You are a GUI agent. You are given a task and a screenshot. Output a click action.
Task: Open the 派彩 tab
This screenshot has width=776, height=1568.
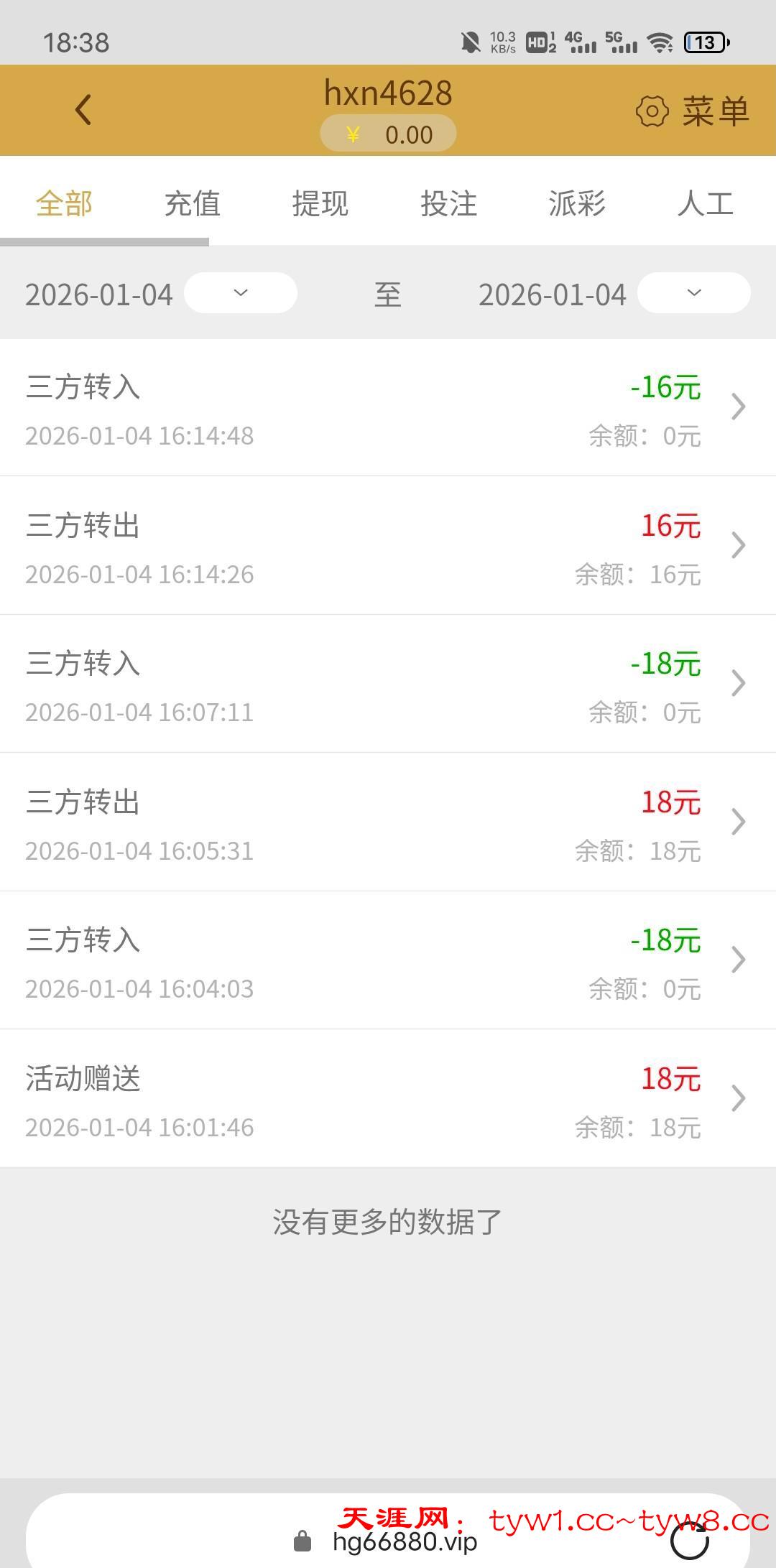click(x=577, y=204)
